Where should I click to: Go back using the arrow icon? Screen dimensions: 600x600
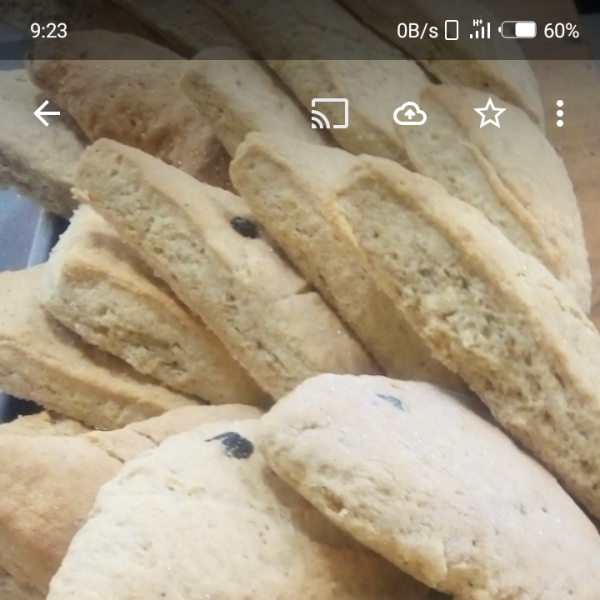coord(47,114)
